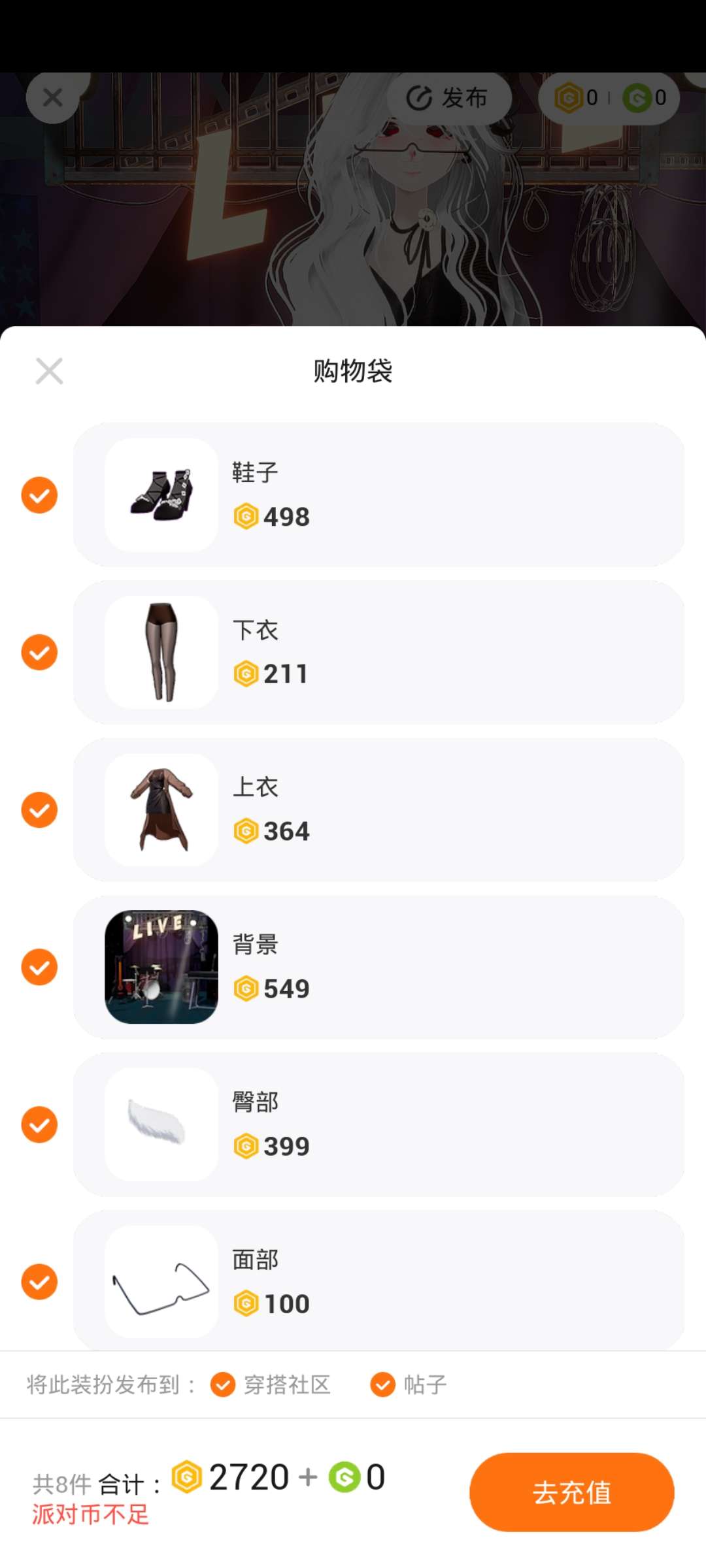
Task: Toggle the 背景 item checkbox
Action: [39, 967]
